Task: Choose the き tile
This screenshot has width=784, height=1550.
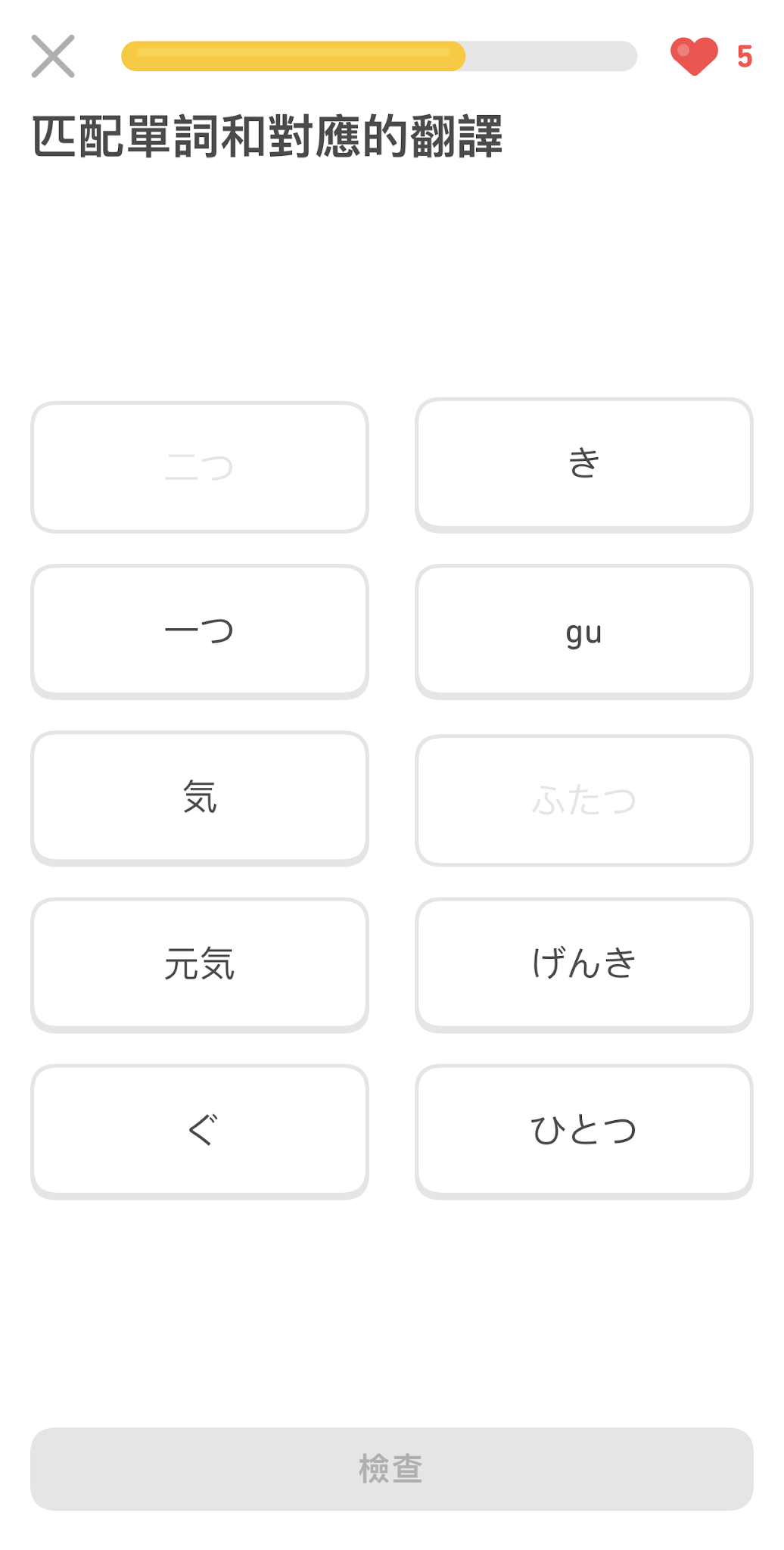Action: click(584, 465)
